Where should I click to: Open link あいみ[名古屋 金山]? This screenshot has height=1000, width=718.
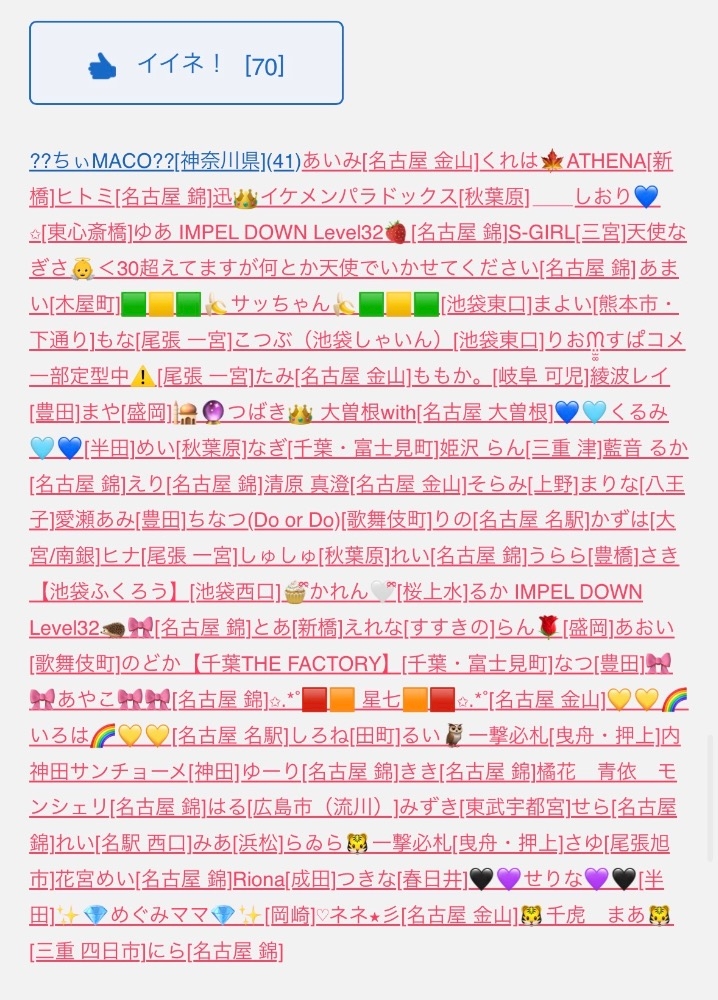coord(390,161)
